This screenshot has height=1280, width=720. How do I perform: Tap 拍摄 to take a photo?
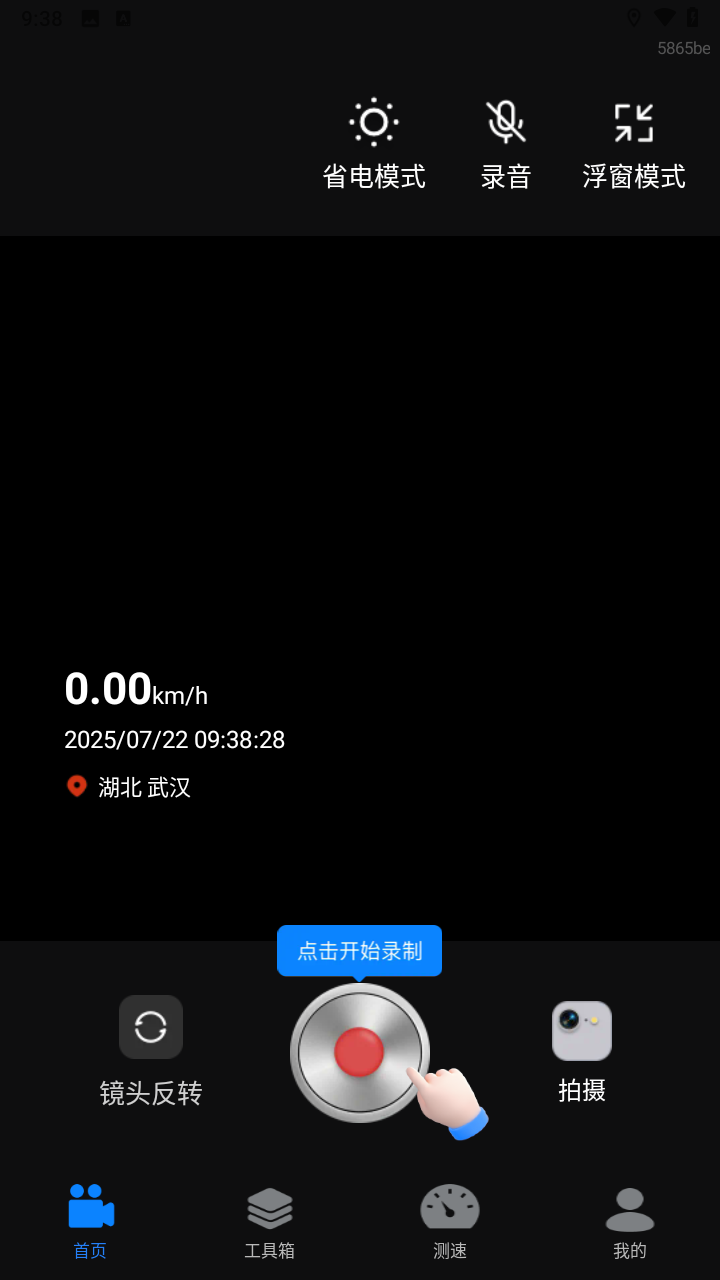click(x=581, y=1050)
